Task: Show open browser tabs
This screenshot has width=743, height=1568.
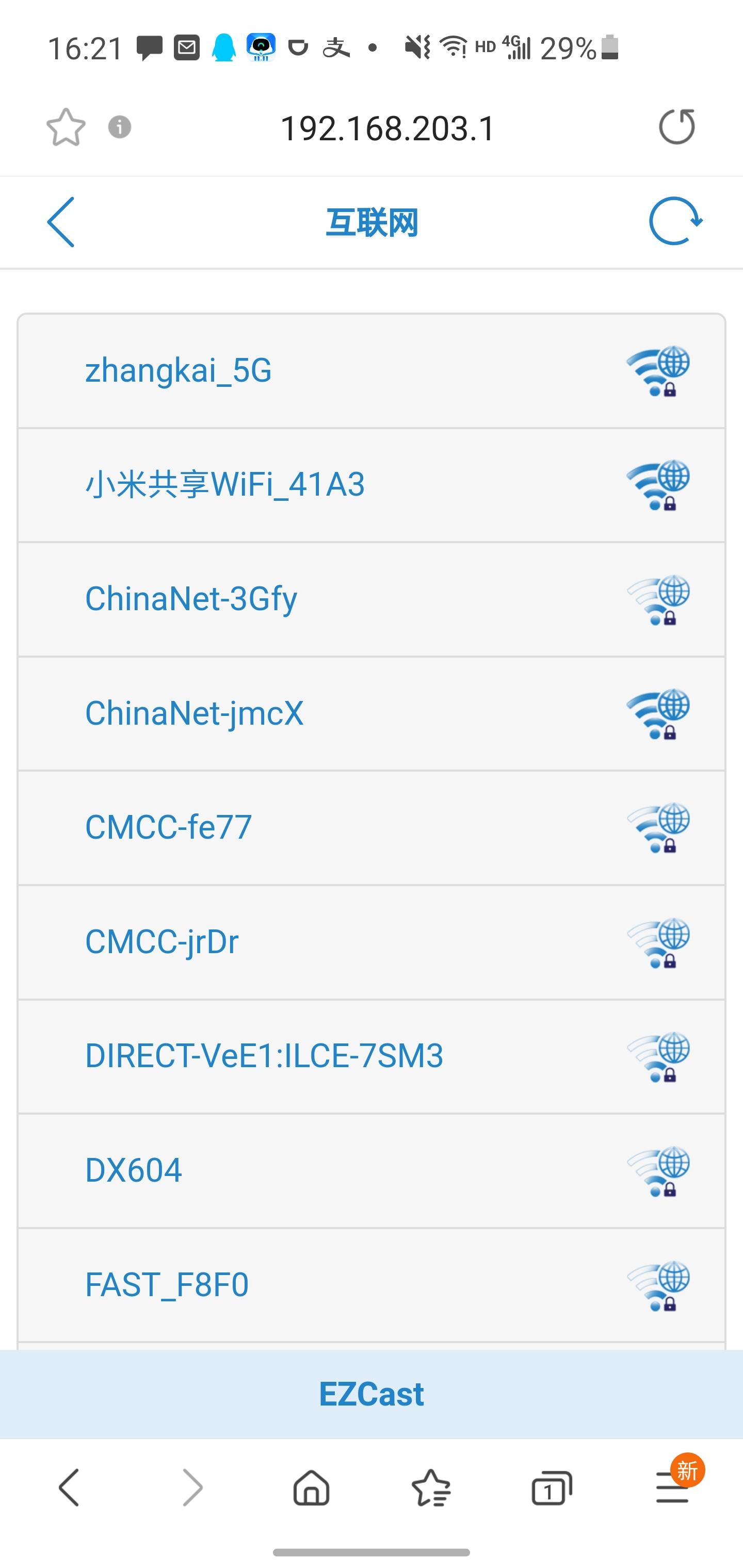Action: (551, 1488)
